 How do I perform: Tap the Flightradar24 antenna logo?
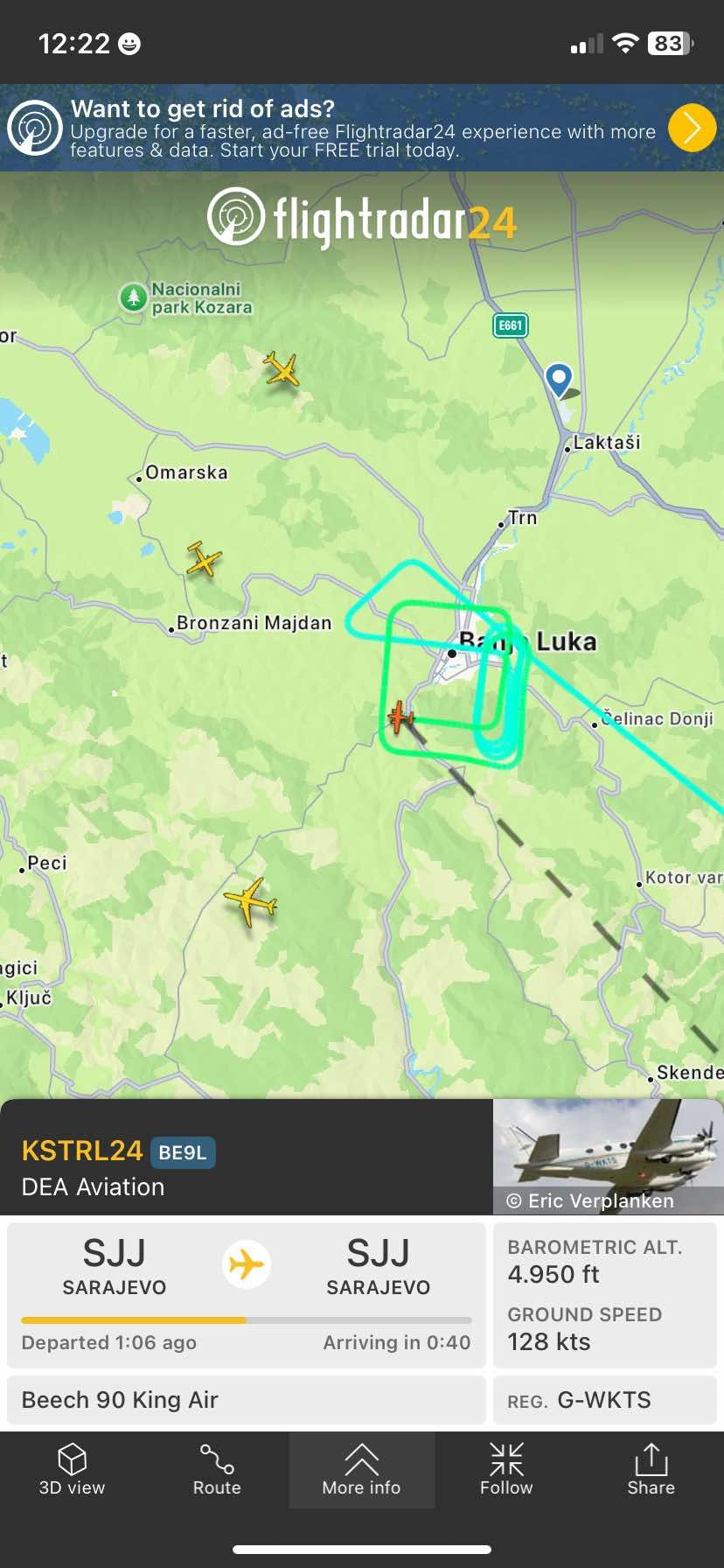(x=234, y=213)
